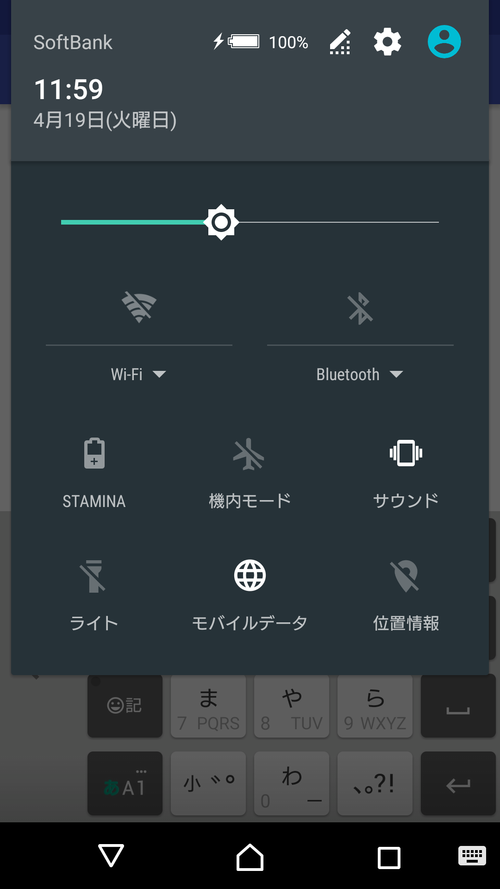
Task: Open the user profile avatar
Action: tap(444, 42)
